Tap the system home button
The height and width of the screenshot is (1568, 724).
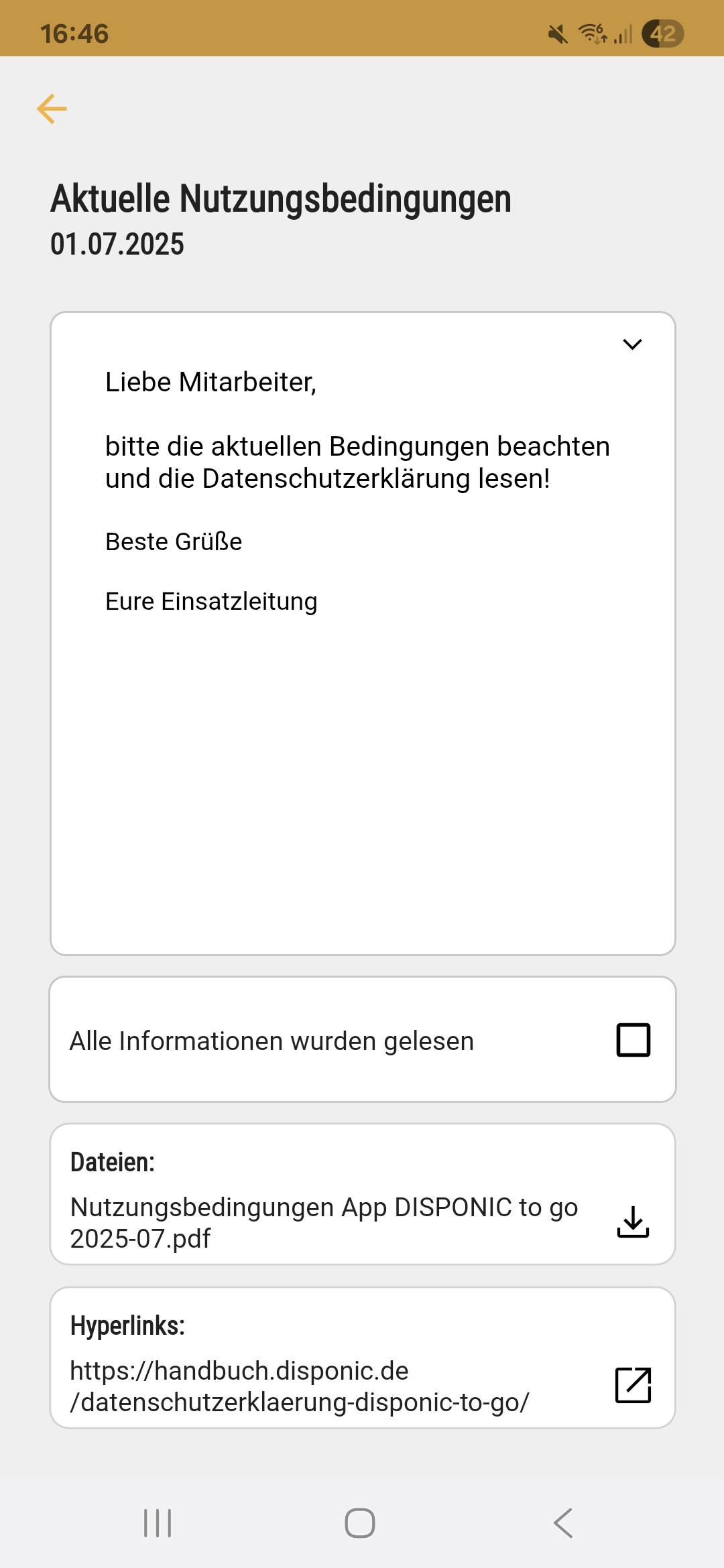coord(360,1522)
